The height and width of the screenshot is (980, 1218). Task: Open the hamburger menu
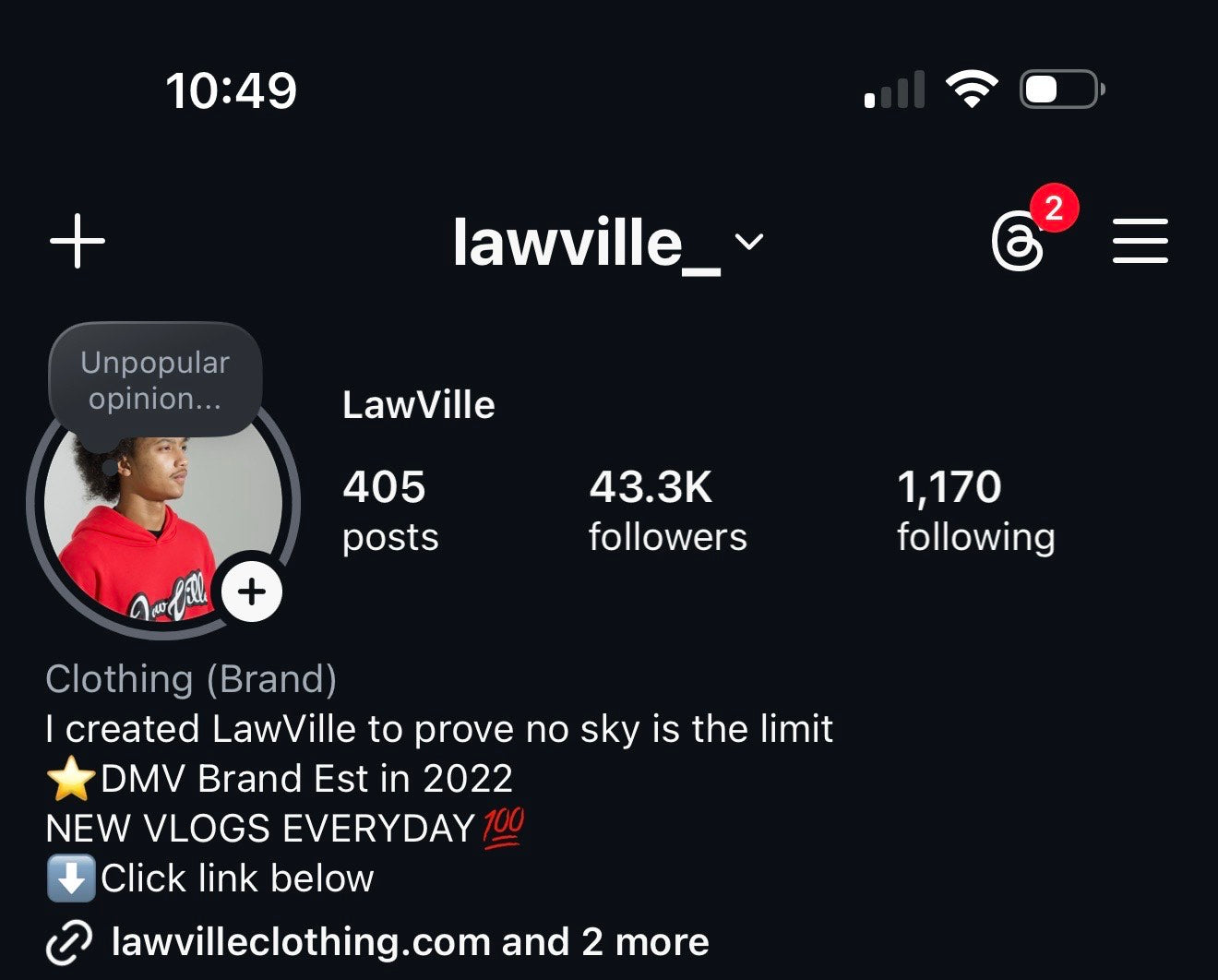[x=1140, y=241]
